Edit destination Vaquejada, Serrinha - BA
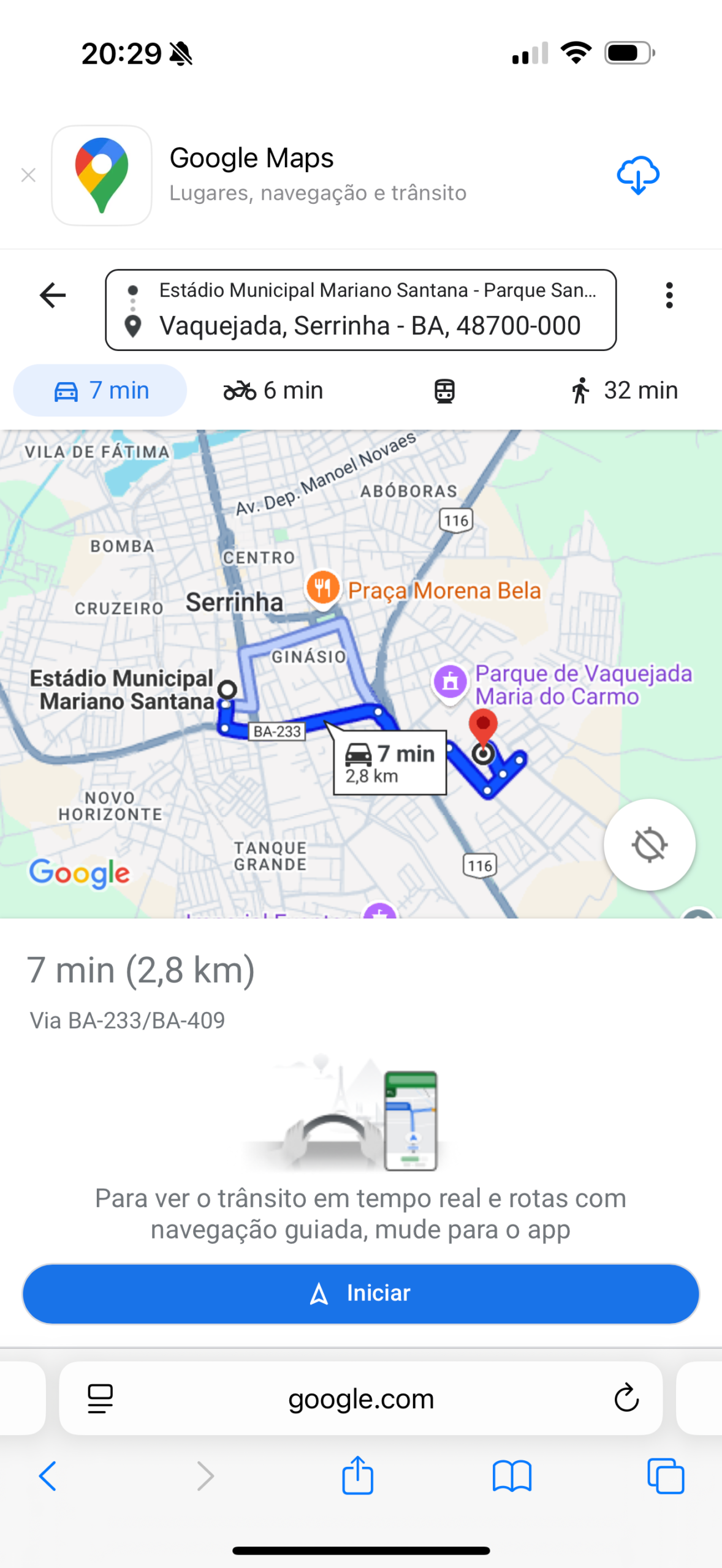This screenshot has width=722, height=1568. tap(370, 326)
